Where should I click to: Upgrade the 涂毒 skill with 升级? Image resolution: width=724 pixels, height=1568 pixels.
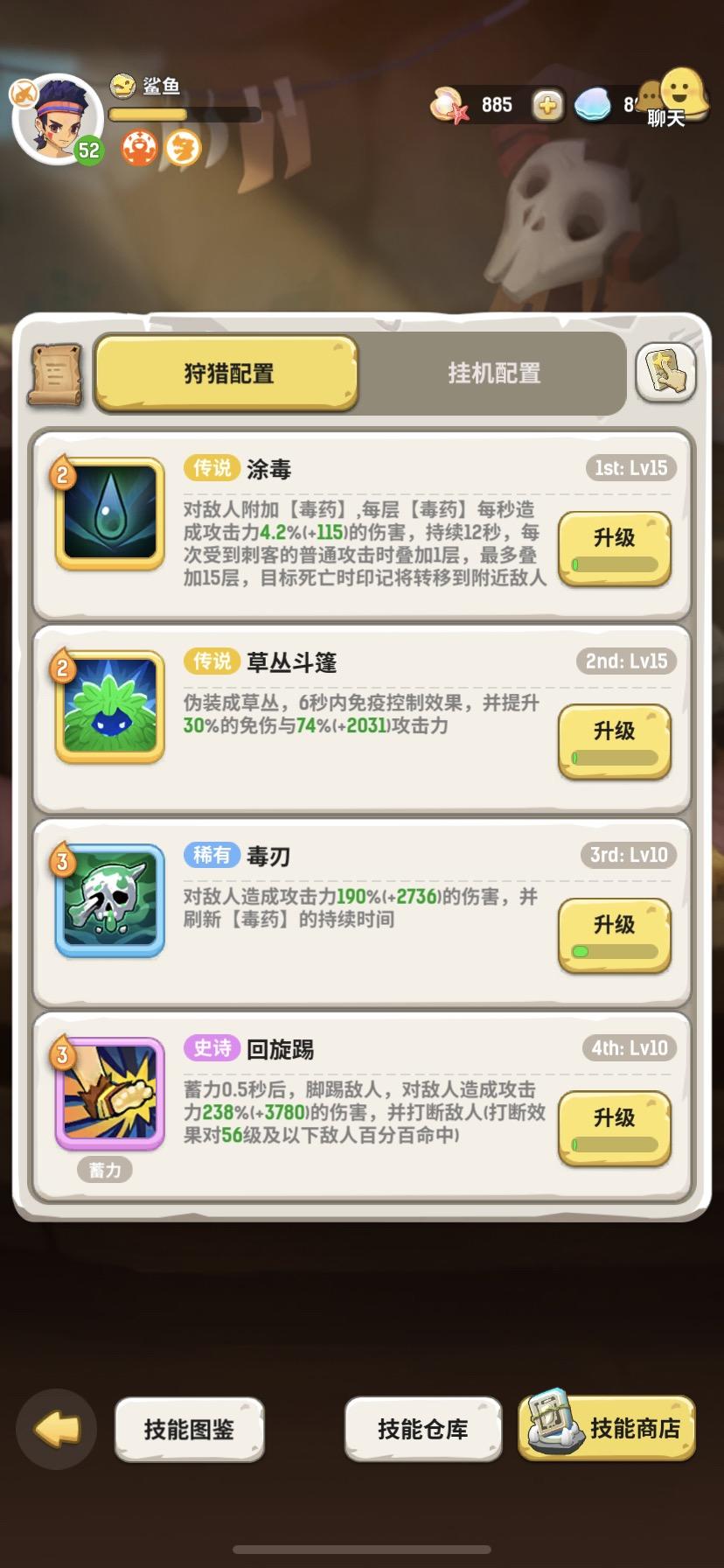pyautogui.click(x=615, y=549)
